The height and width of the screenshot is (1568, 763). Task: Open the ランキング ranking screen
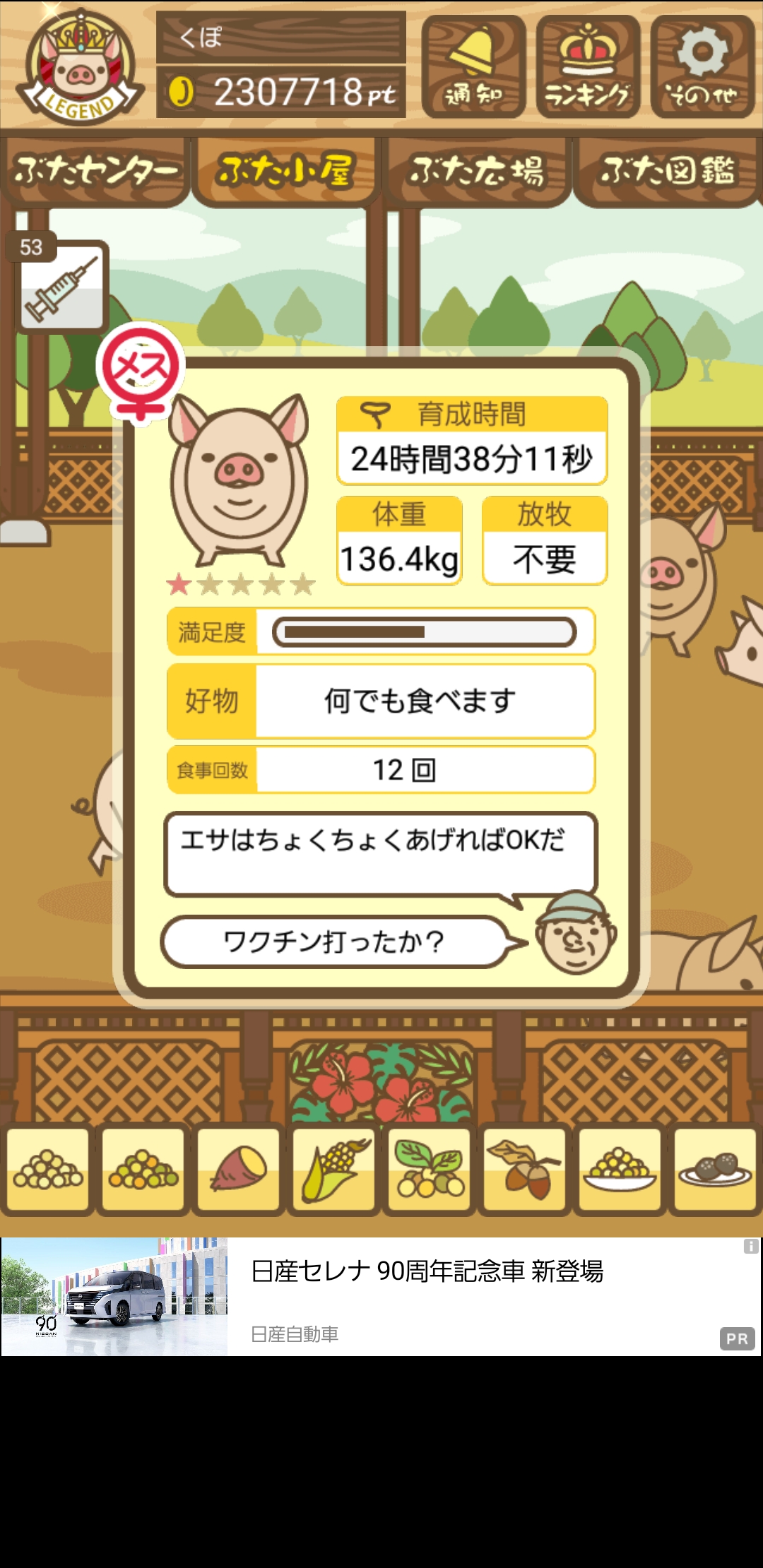pyautogui.click(x=588, y=66)
